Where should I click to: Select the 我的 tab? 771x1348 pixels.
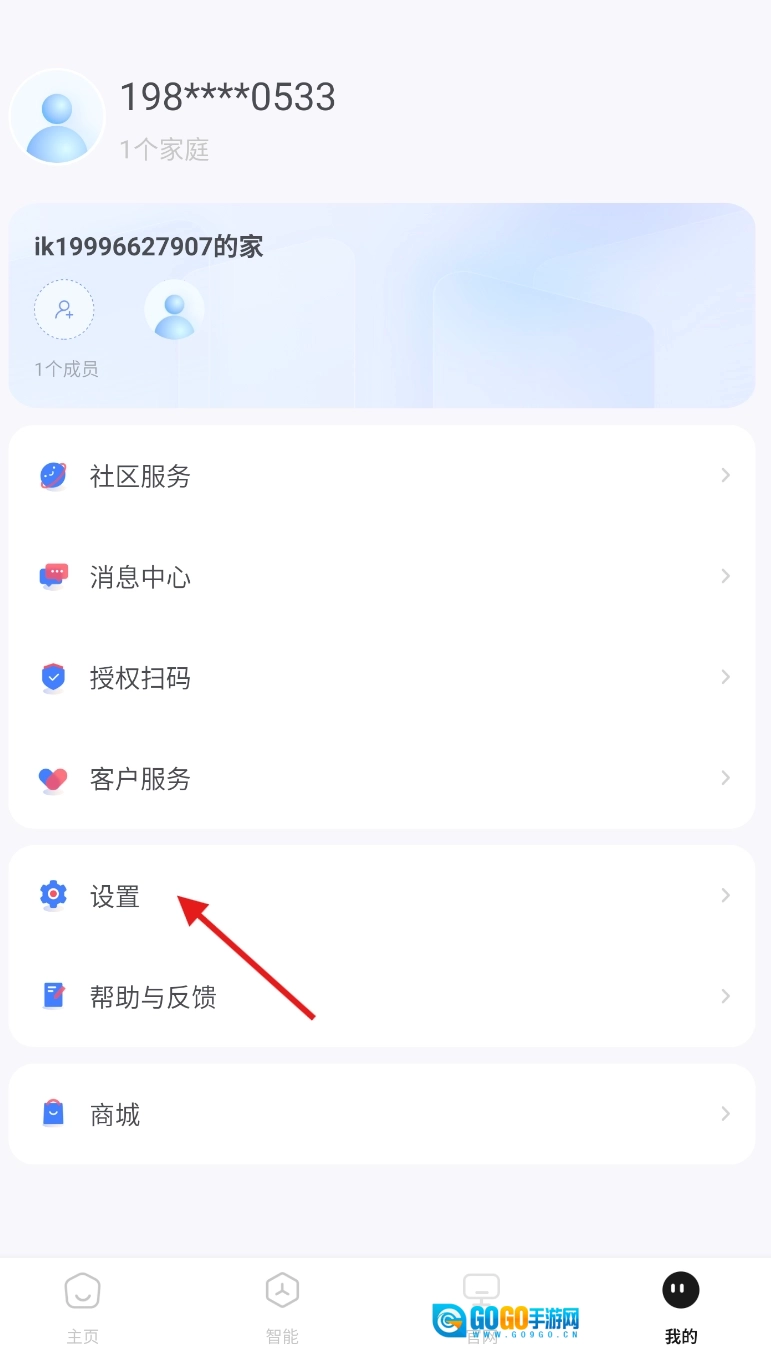(x=680, y=1307)
